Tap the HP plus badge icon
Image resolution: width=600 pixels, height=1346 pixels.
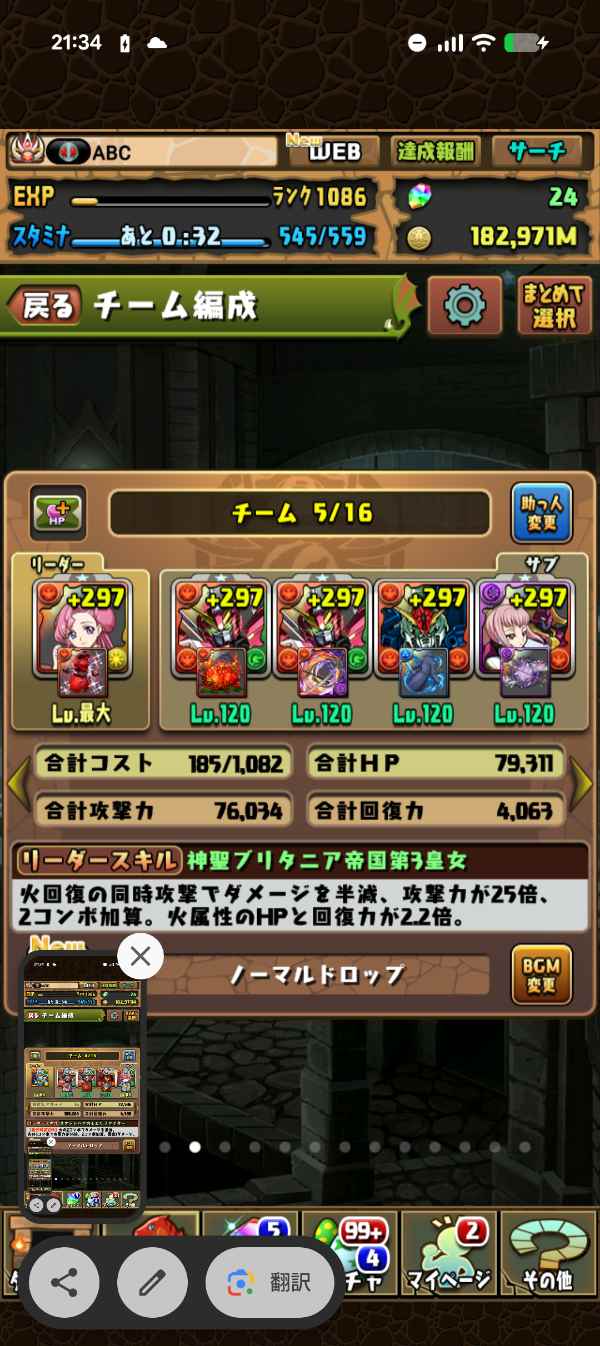pos(57,513)
